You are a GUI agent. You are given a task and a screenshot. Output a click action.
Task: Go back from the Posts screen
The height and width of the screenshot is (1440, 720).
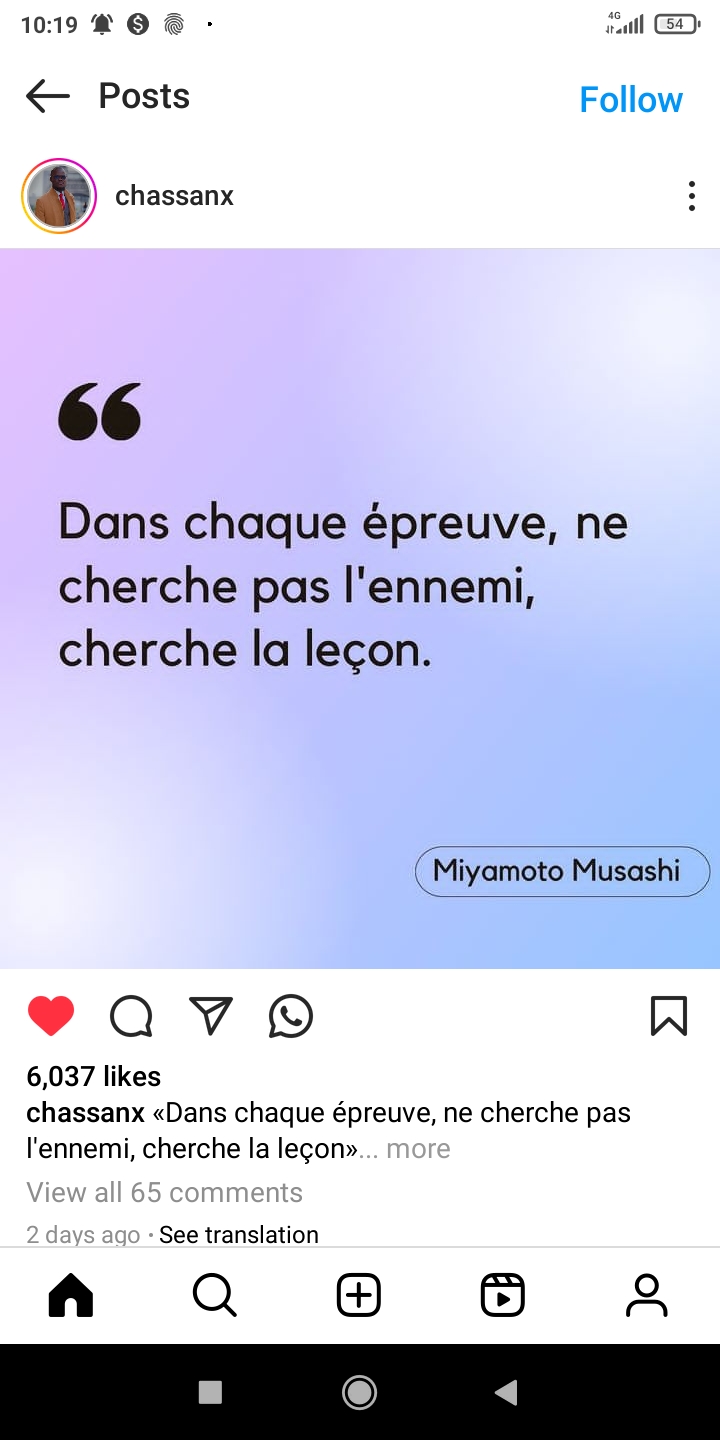[47, 97]
